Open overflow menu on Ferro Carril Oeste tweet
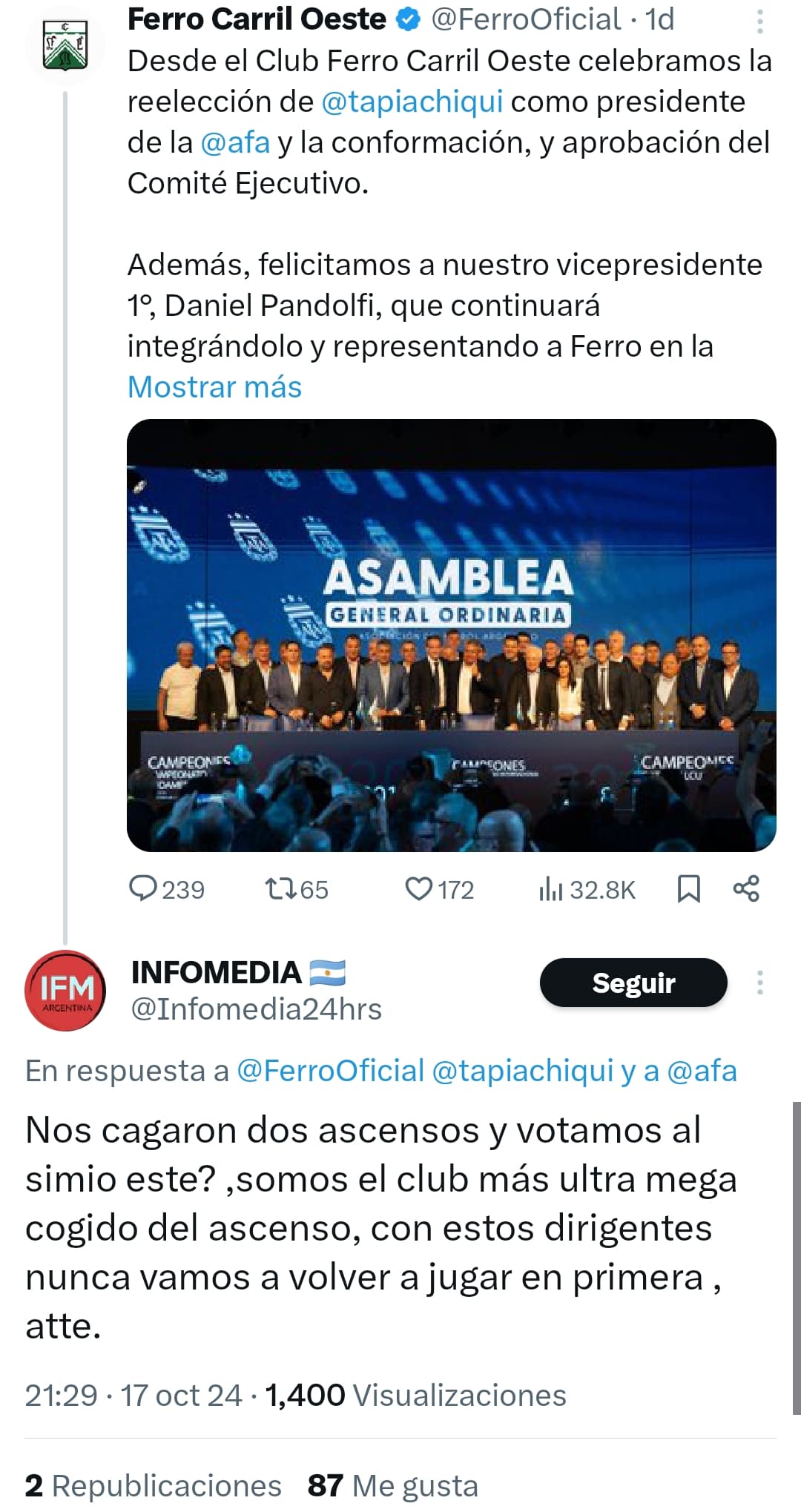The image size is (801, 1512). click(x=759, y=22)
